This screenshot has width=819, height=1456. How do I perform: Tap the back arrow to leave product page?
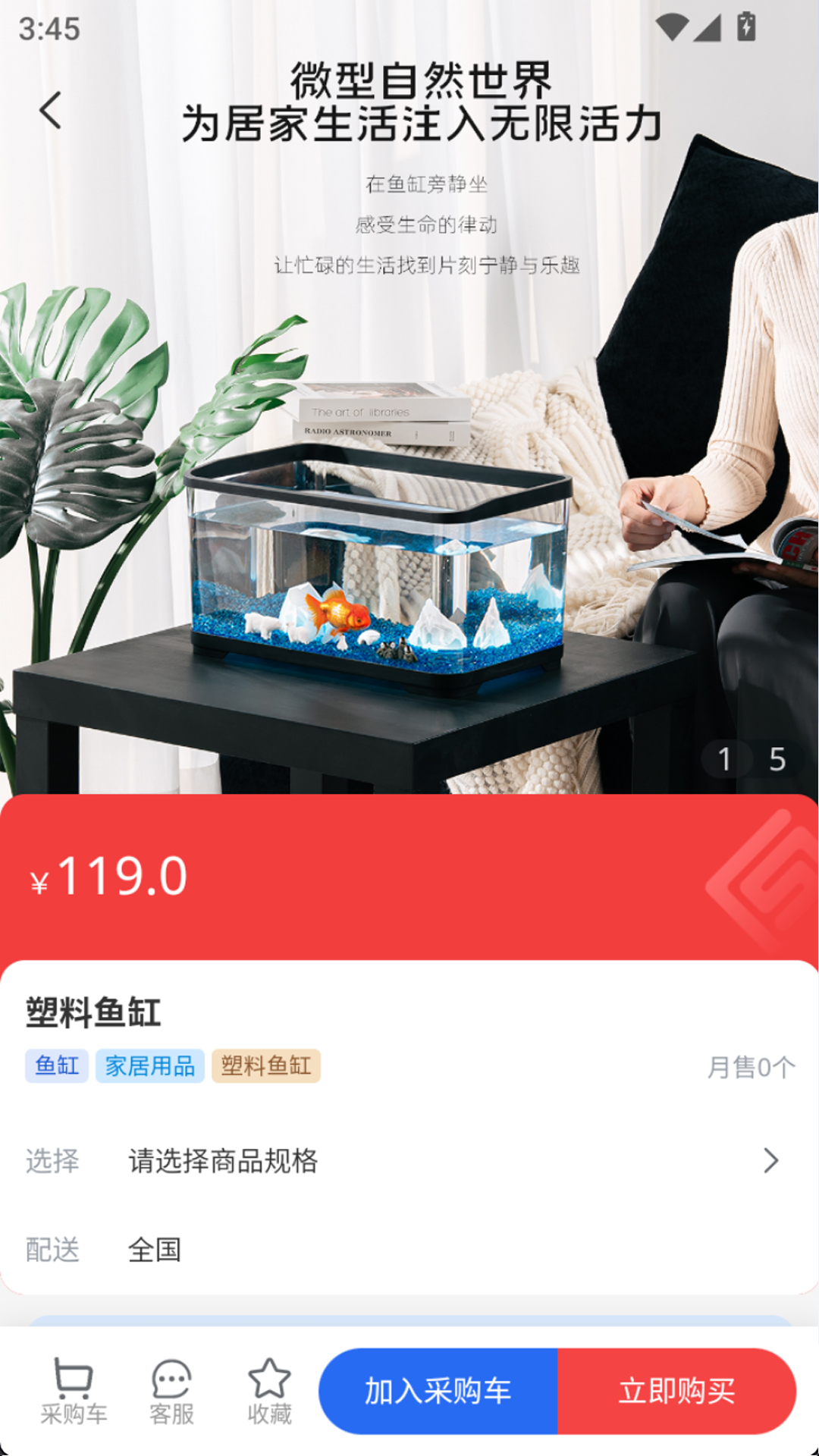click(x=50, y=110)
